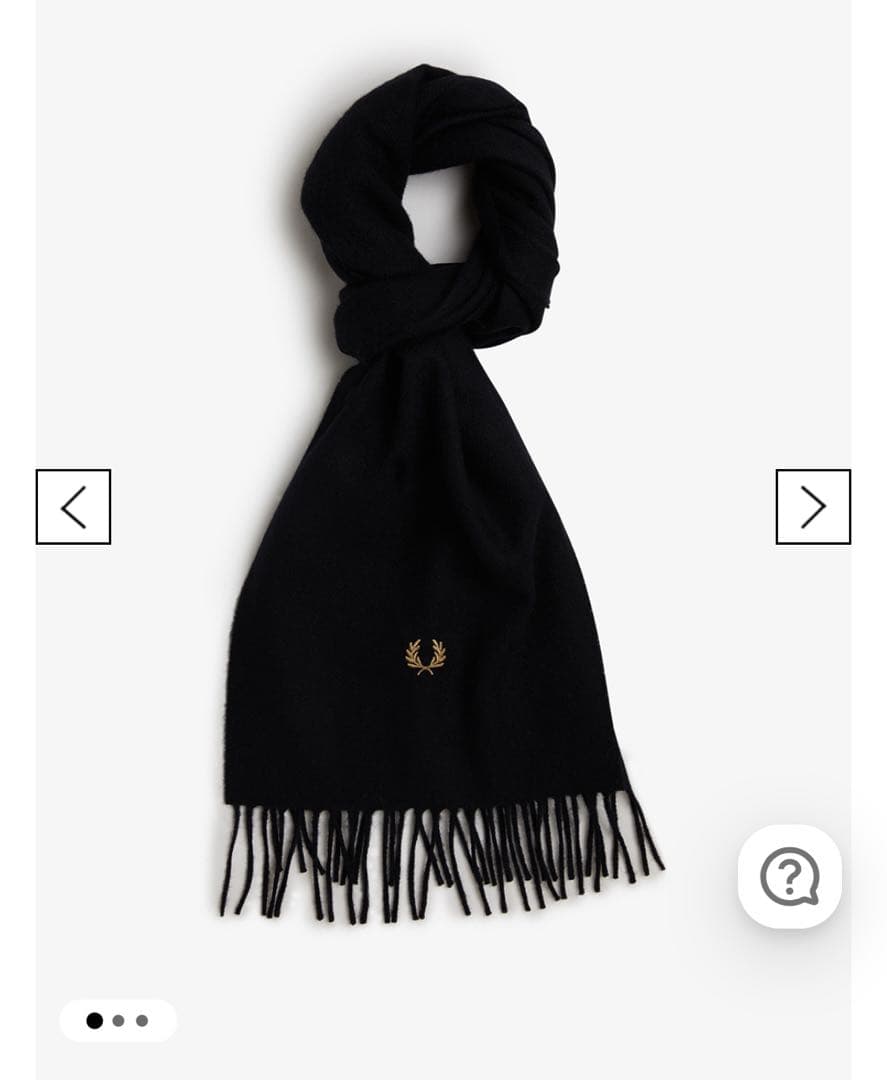
Task: Open the help chat bubble
Action: [789, 877]
